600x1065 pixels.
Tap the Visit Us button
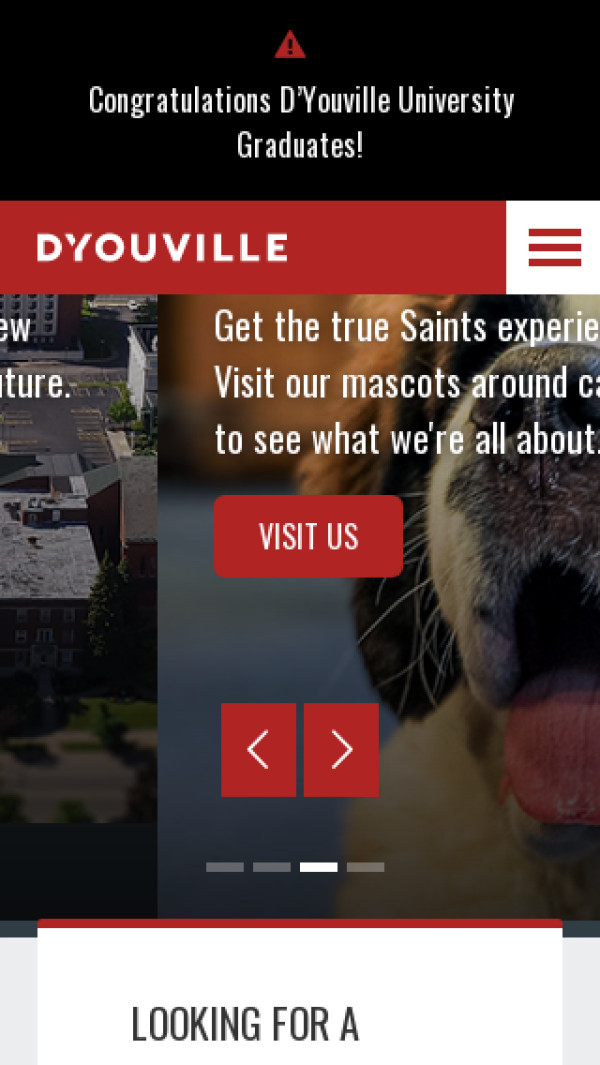click(x=308, y=536)
